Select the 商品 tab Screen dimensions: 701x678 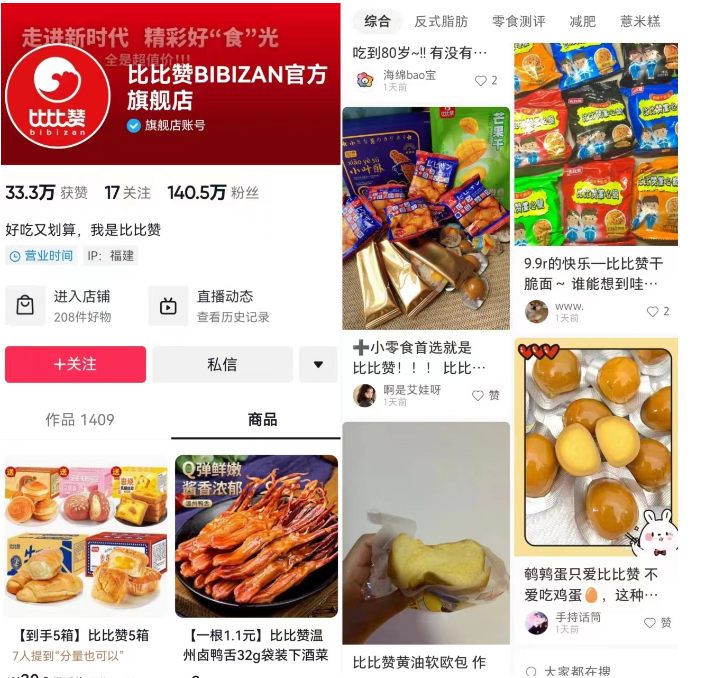[262, 420]
